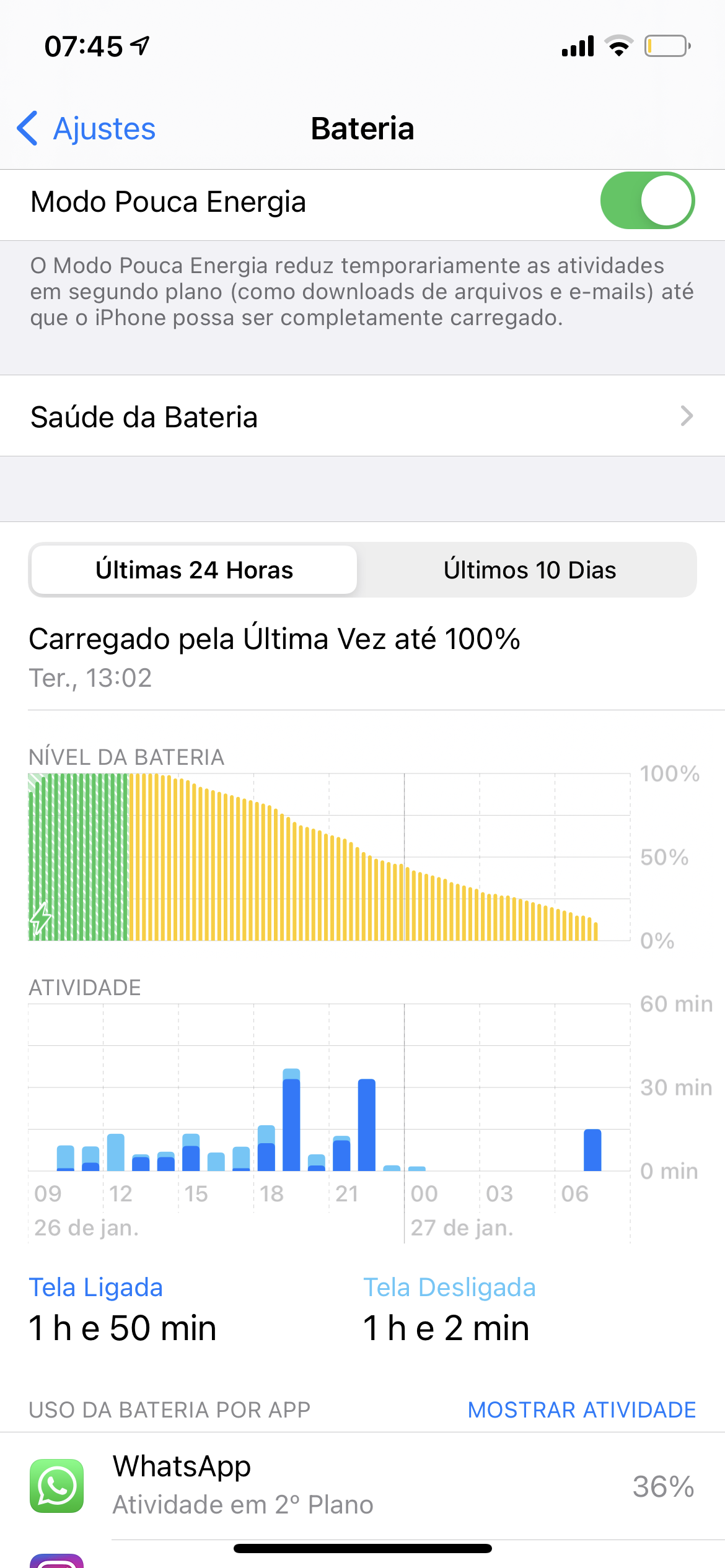Select the 18h bar in activity chart
The width and height of the screenshot is (725, 1568).
pyautogui.click(x=266, y=1149)
